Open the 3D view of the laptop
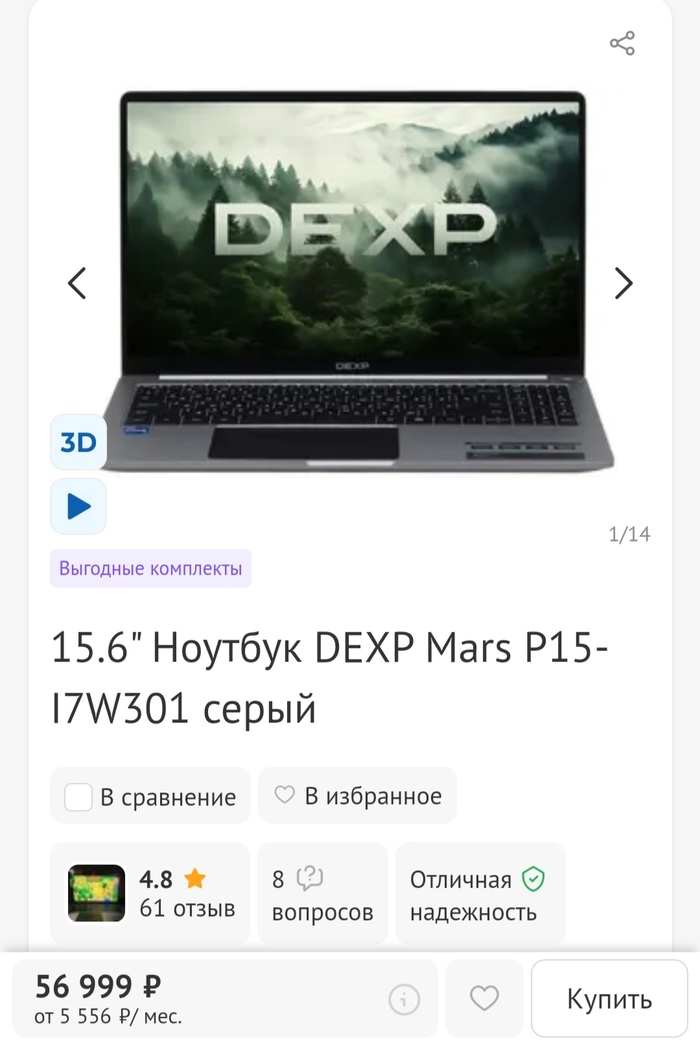 tap(78, 442)
